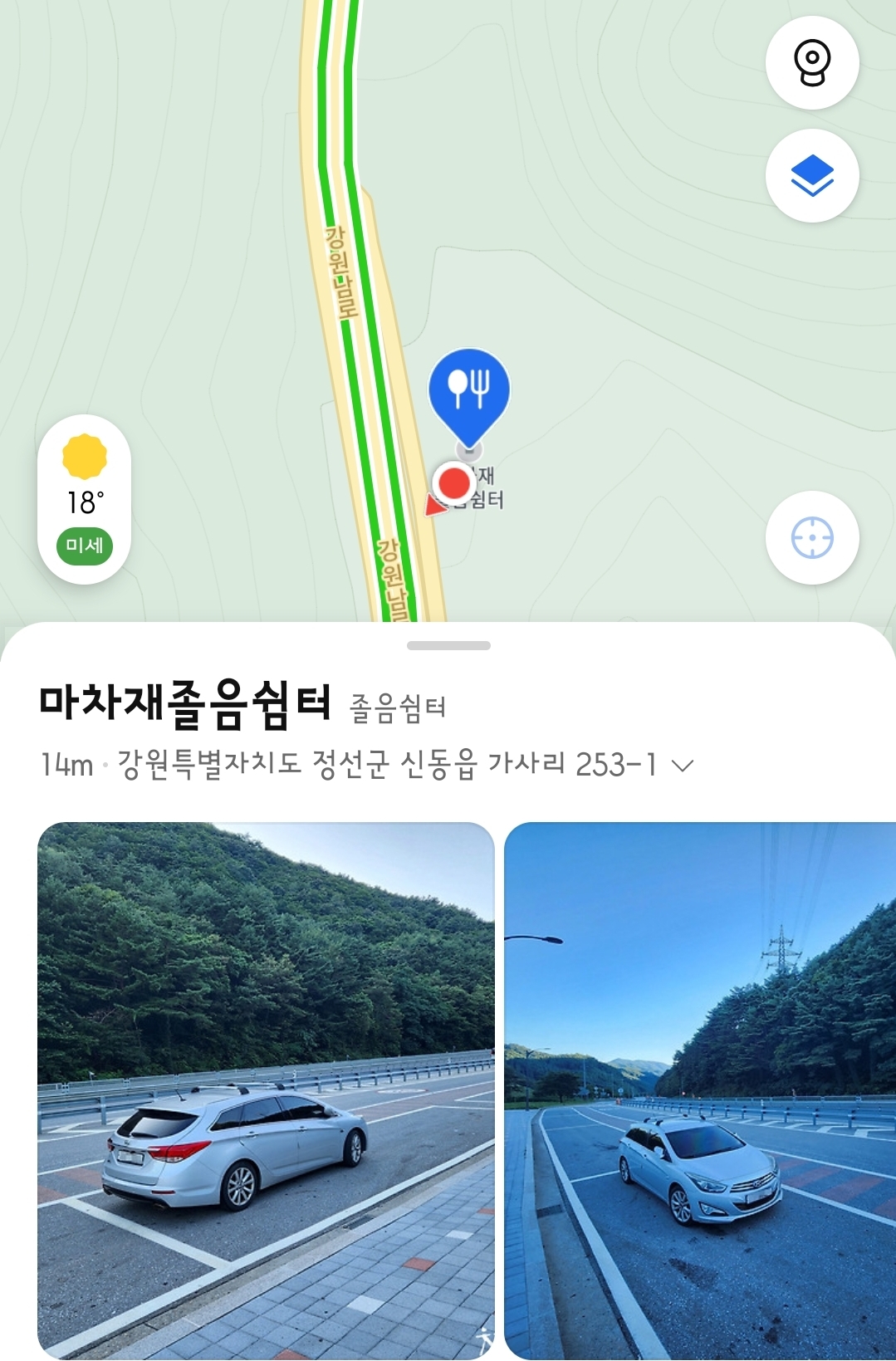Open 마차재졸음쉼터 place details
Screen dimensions: 896x1361
(185, 704)
